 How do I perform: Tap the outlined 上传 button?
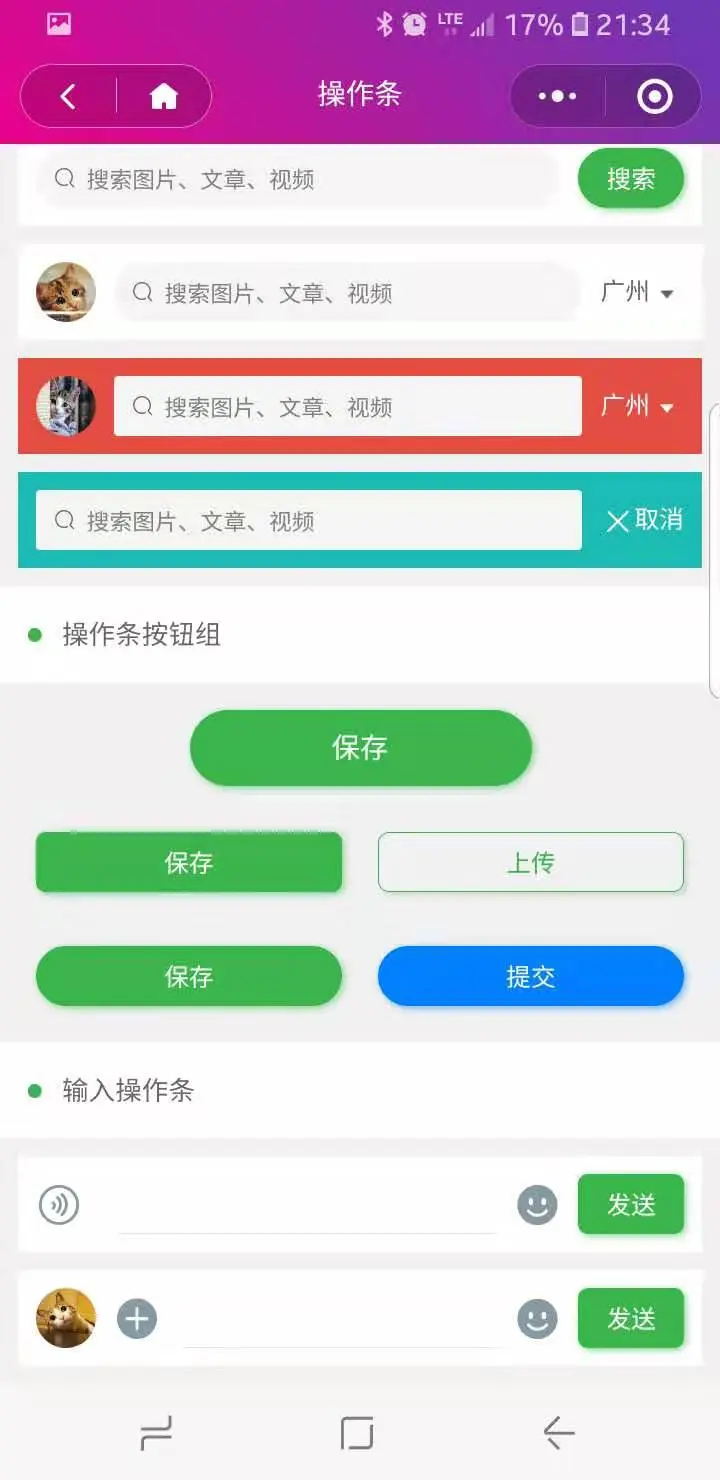[x=531, y=862]
